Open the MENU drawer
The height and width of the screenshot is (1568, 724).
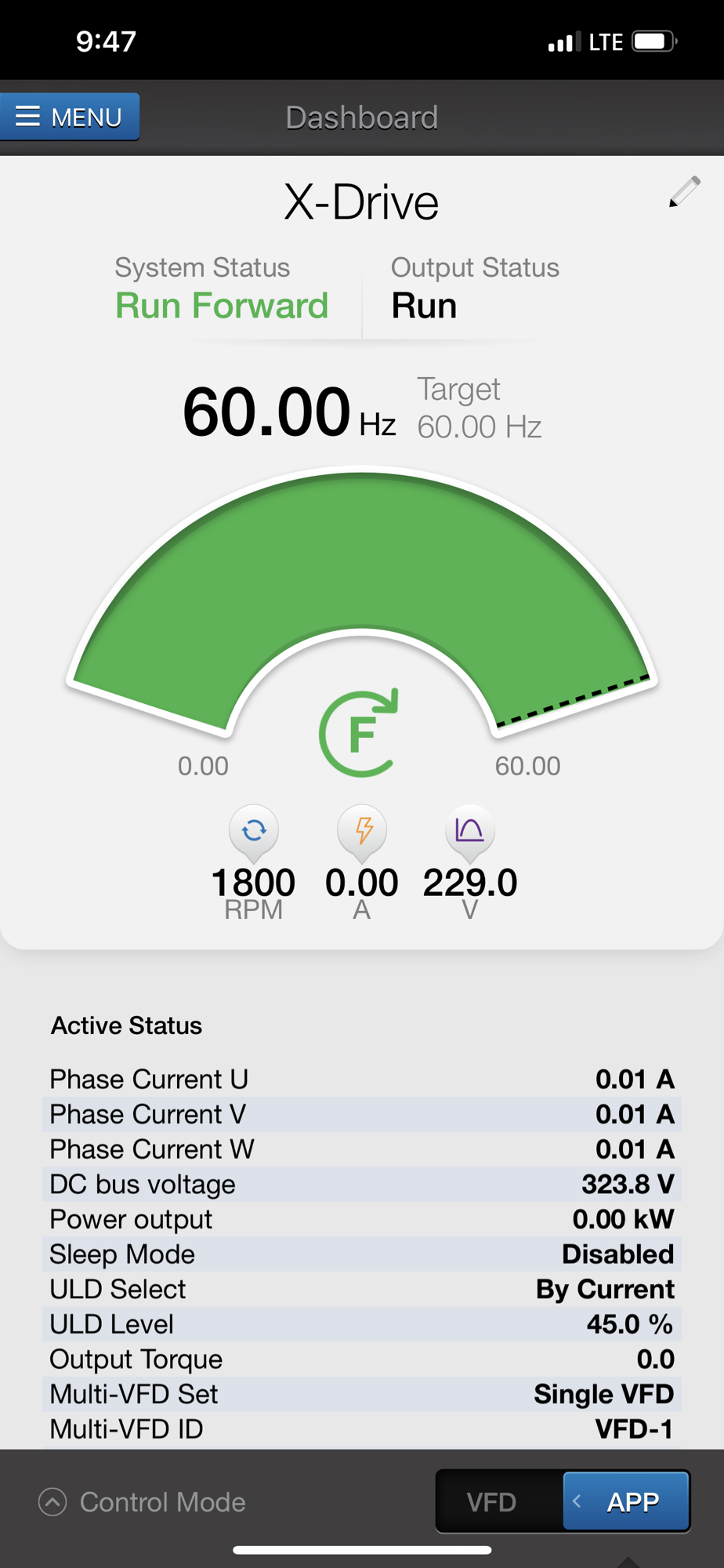[x=70, y=117]
